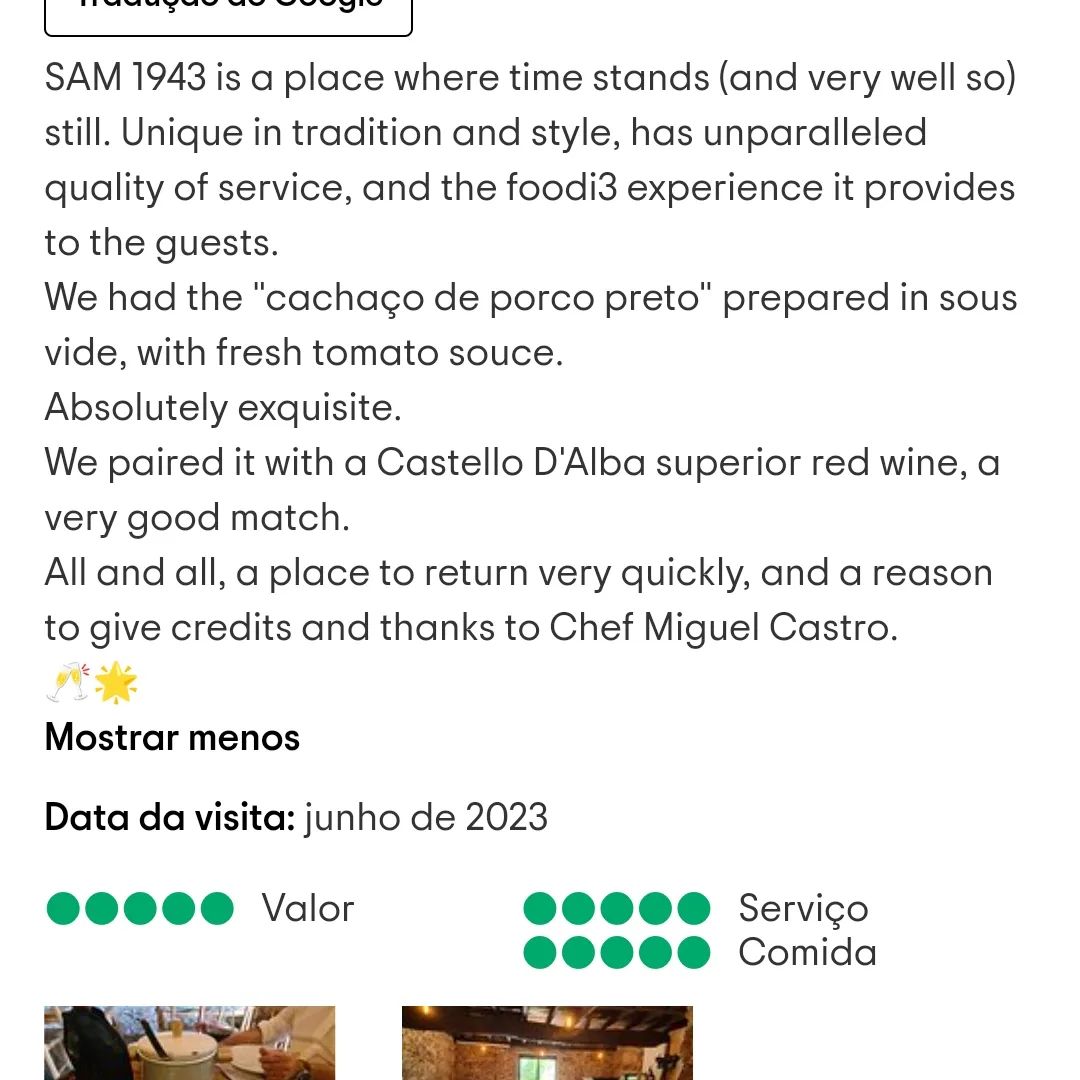Open the review photo of the table
This screenshot has width=1080, height=1080.
click(189, 1042)
